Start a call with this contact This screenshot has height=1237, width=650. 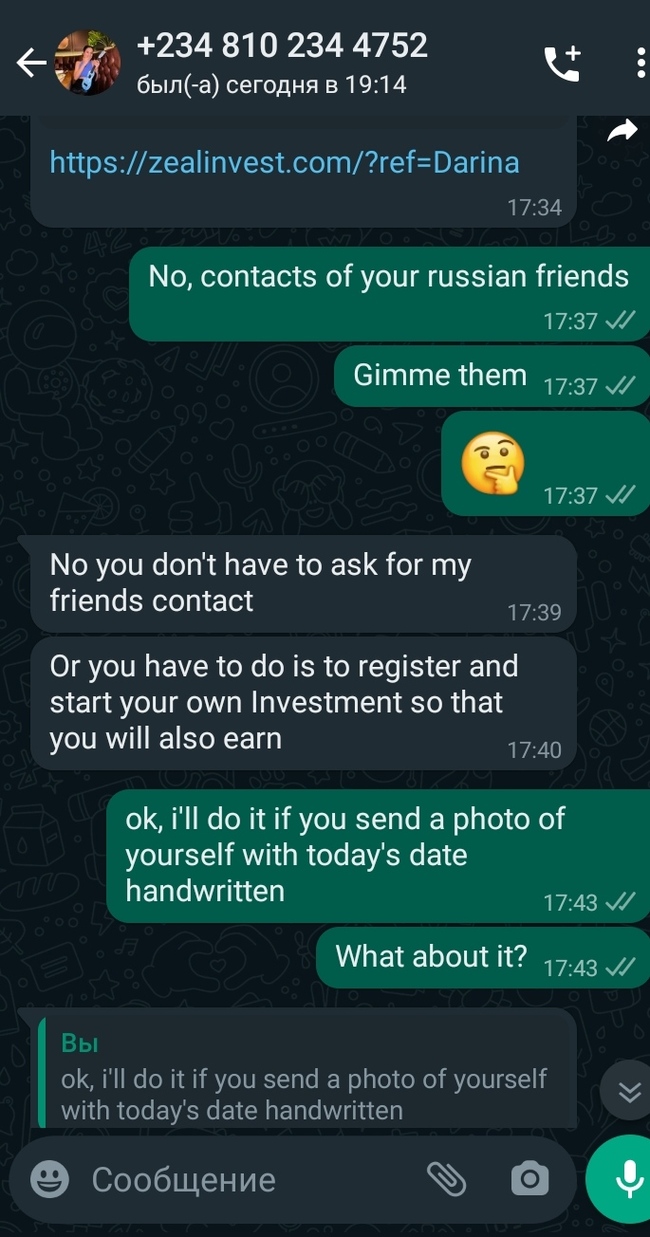562,64
